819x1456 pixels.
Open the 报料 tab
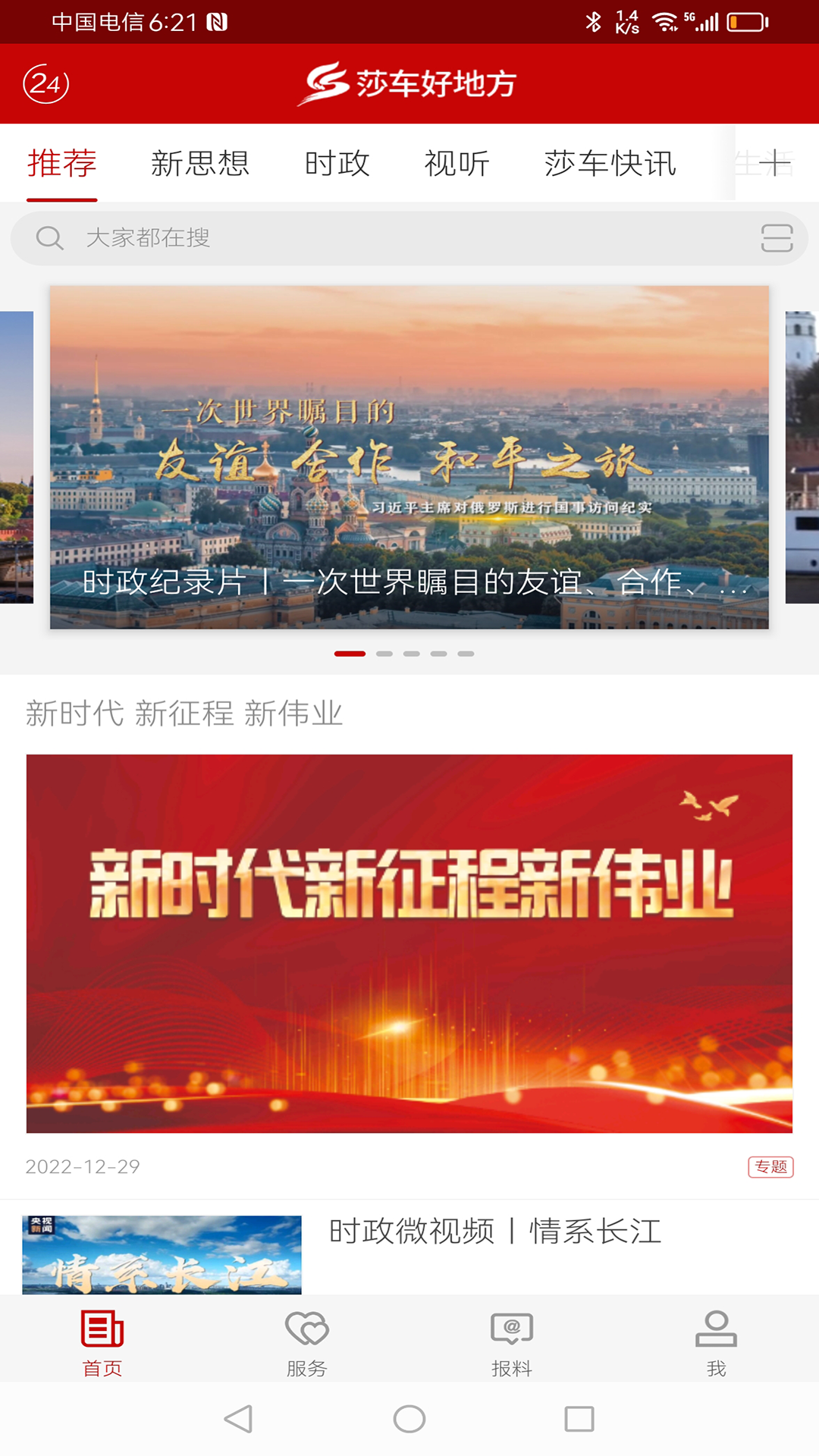coord(512,1342)
